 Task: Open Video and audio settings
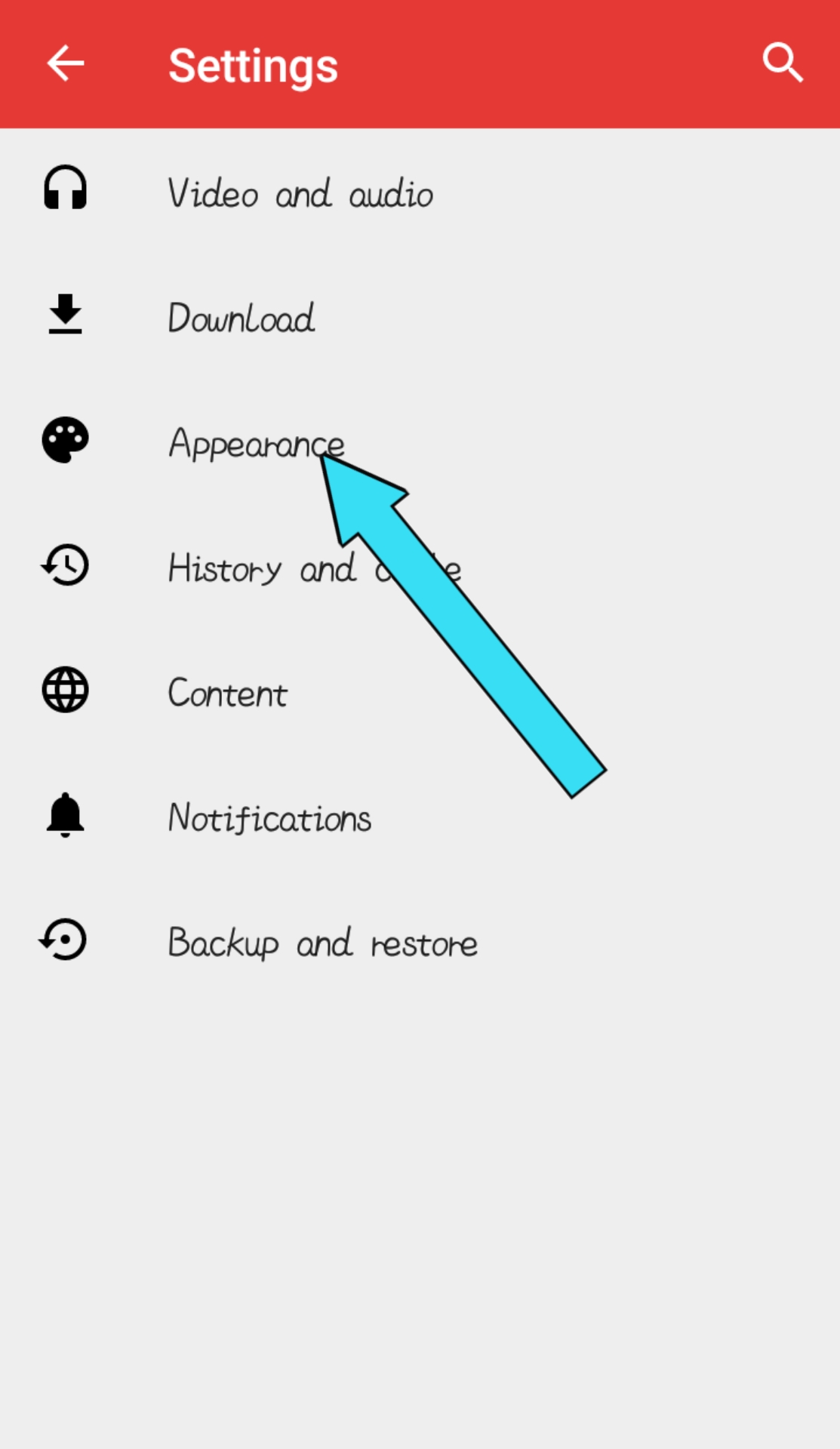coord(300,193)
